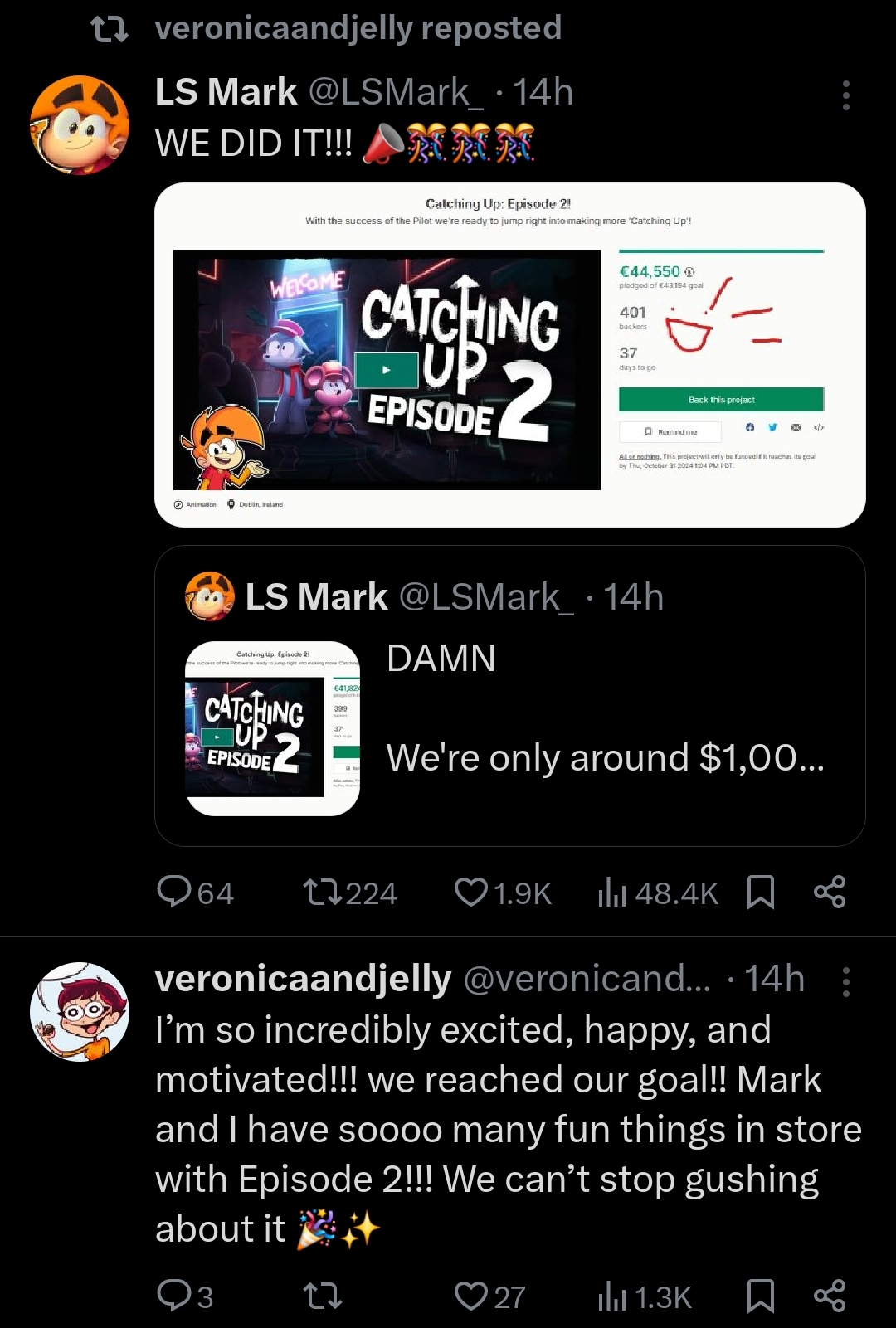Open the veronicaandjelly reposted label
The width and height of the screenshot is (896, 1328).
358,28
